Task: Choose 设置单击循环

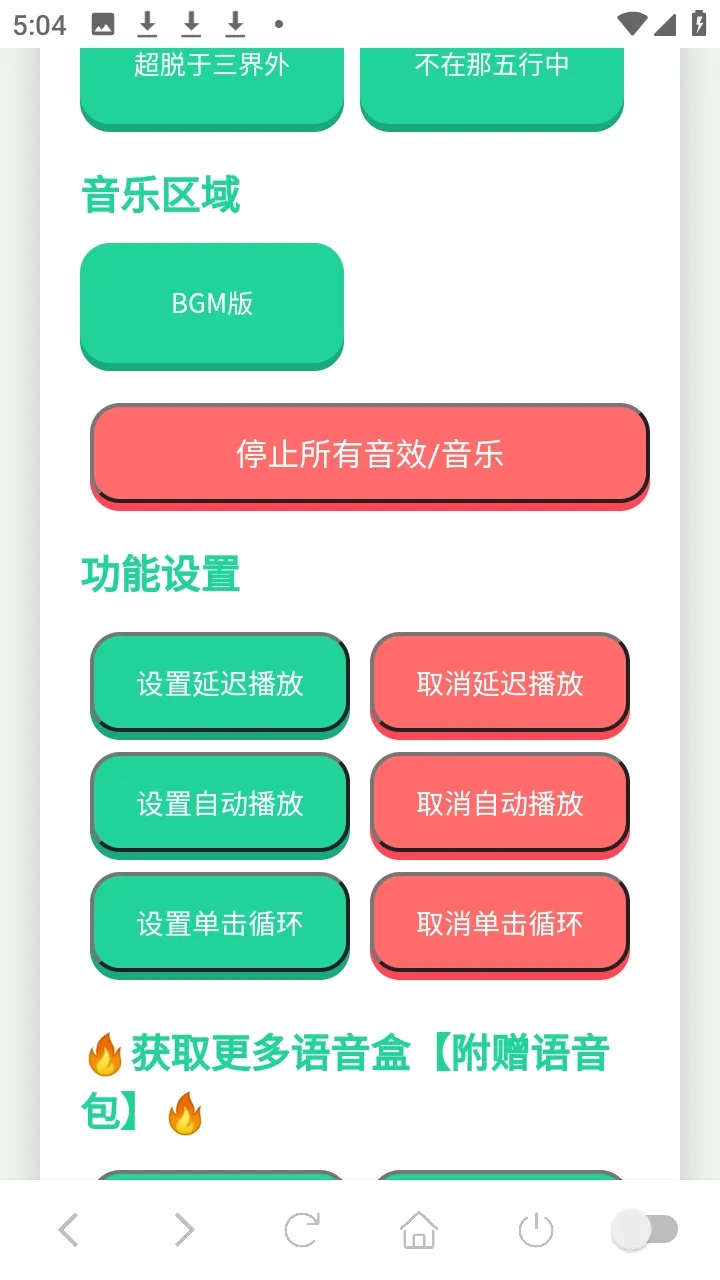Action: (x=220, y=923)
